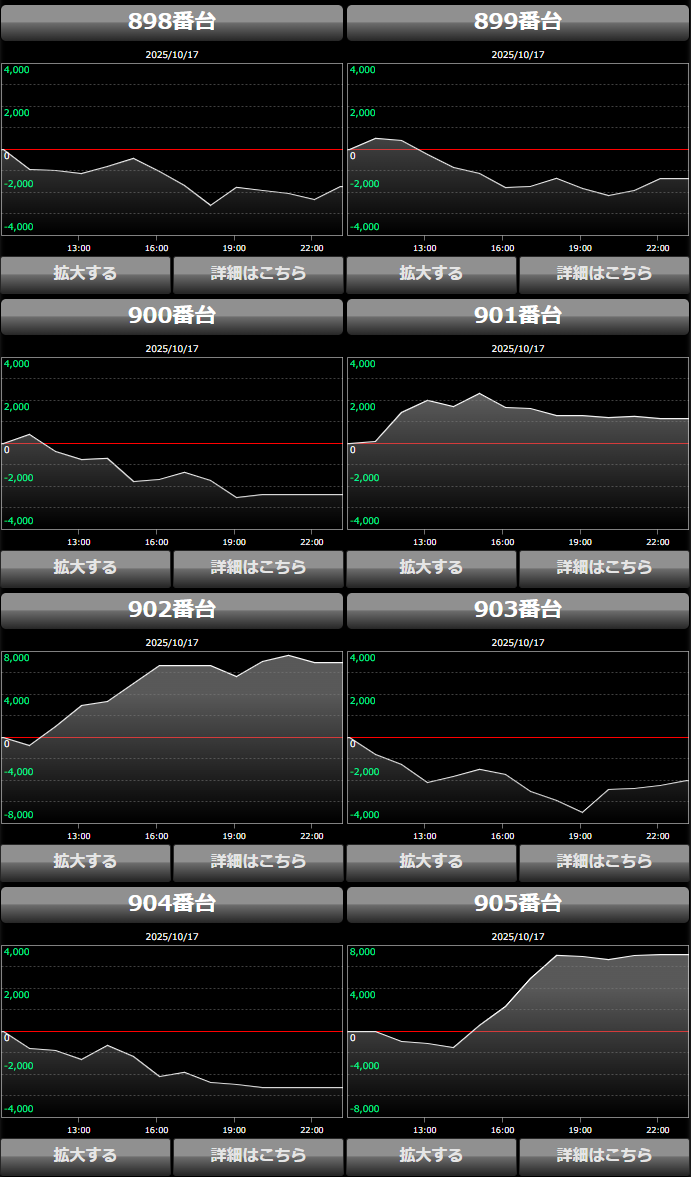Expand the 903番台 chart using 拡大する
This screenshot has width=691, height=1177.
(432, 861)
